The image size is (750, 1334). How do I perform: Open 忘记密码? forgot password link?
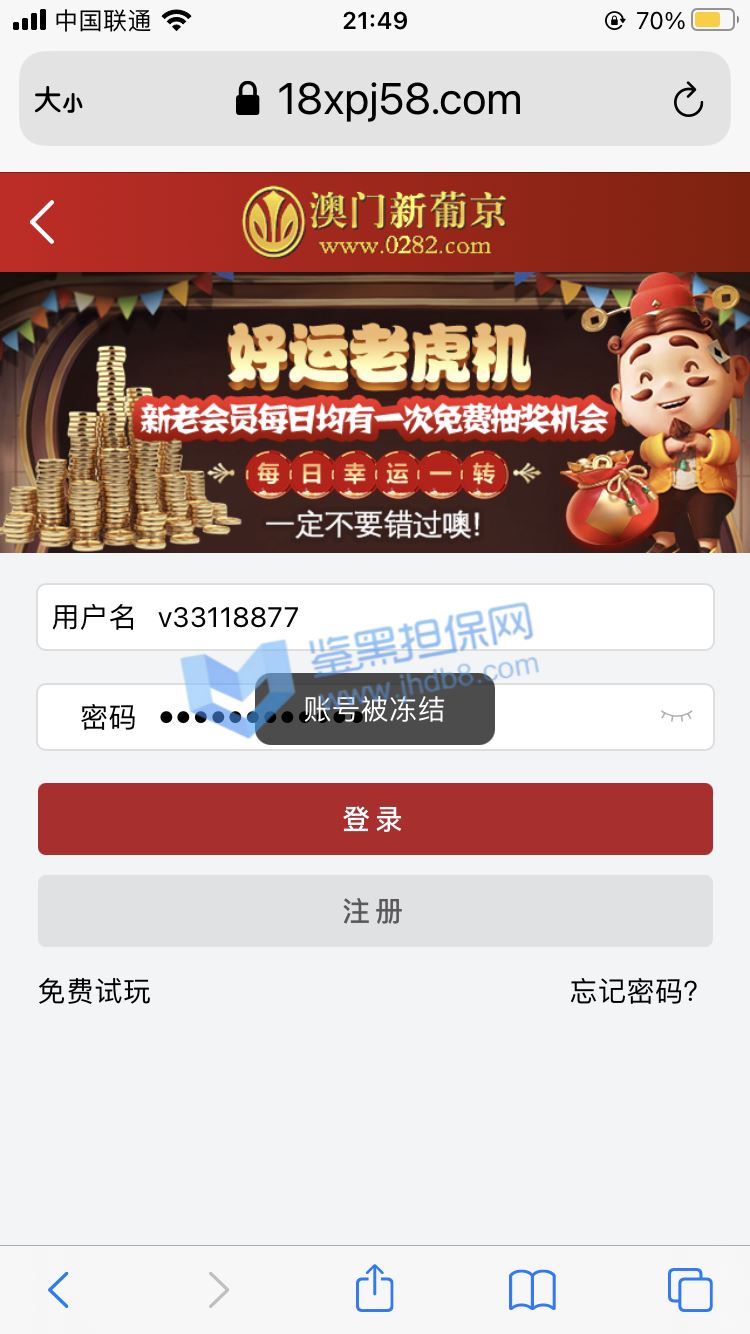click(x=634, y=991)
